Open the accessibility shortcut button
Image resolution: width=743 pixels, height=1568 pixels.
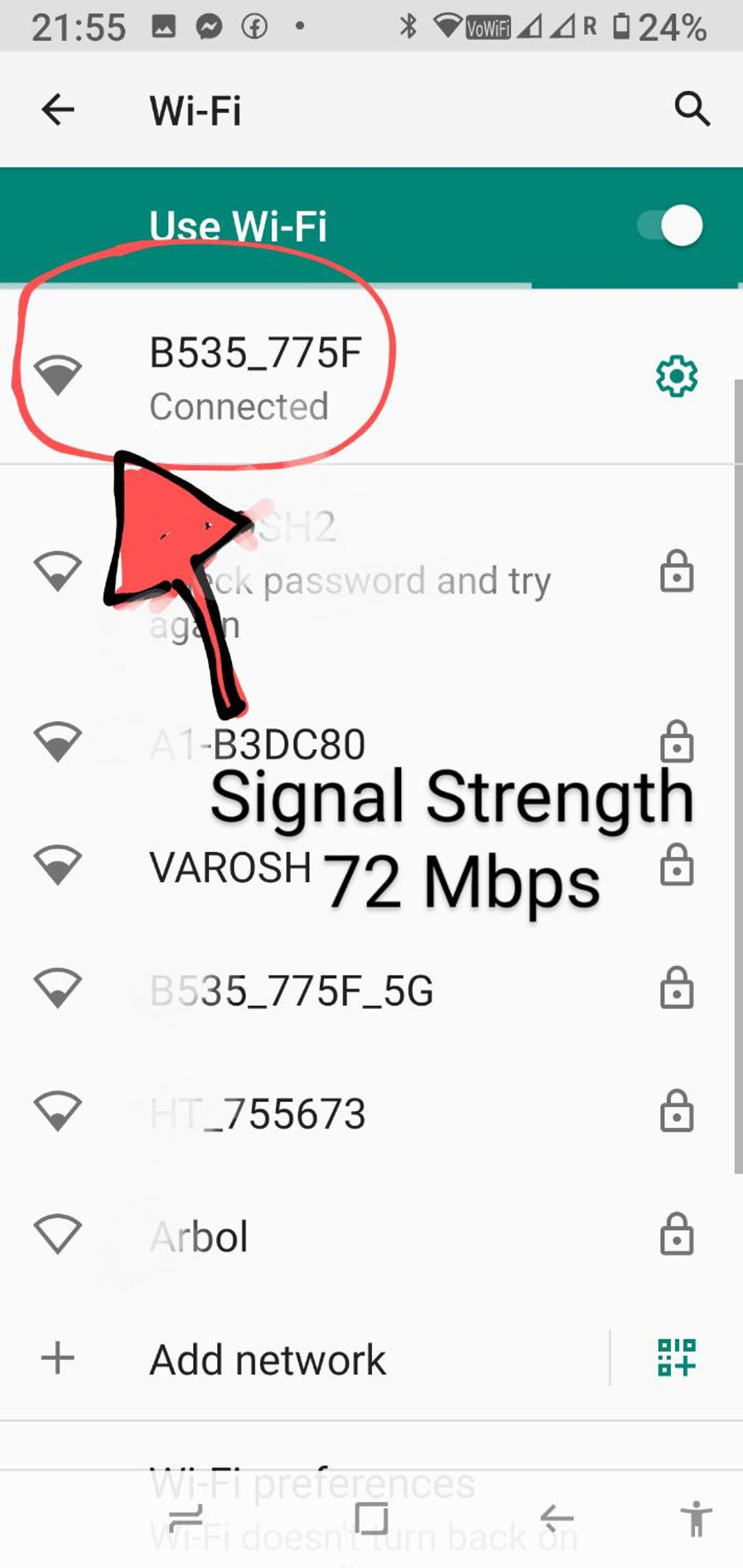[696, 1518]
